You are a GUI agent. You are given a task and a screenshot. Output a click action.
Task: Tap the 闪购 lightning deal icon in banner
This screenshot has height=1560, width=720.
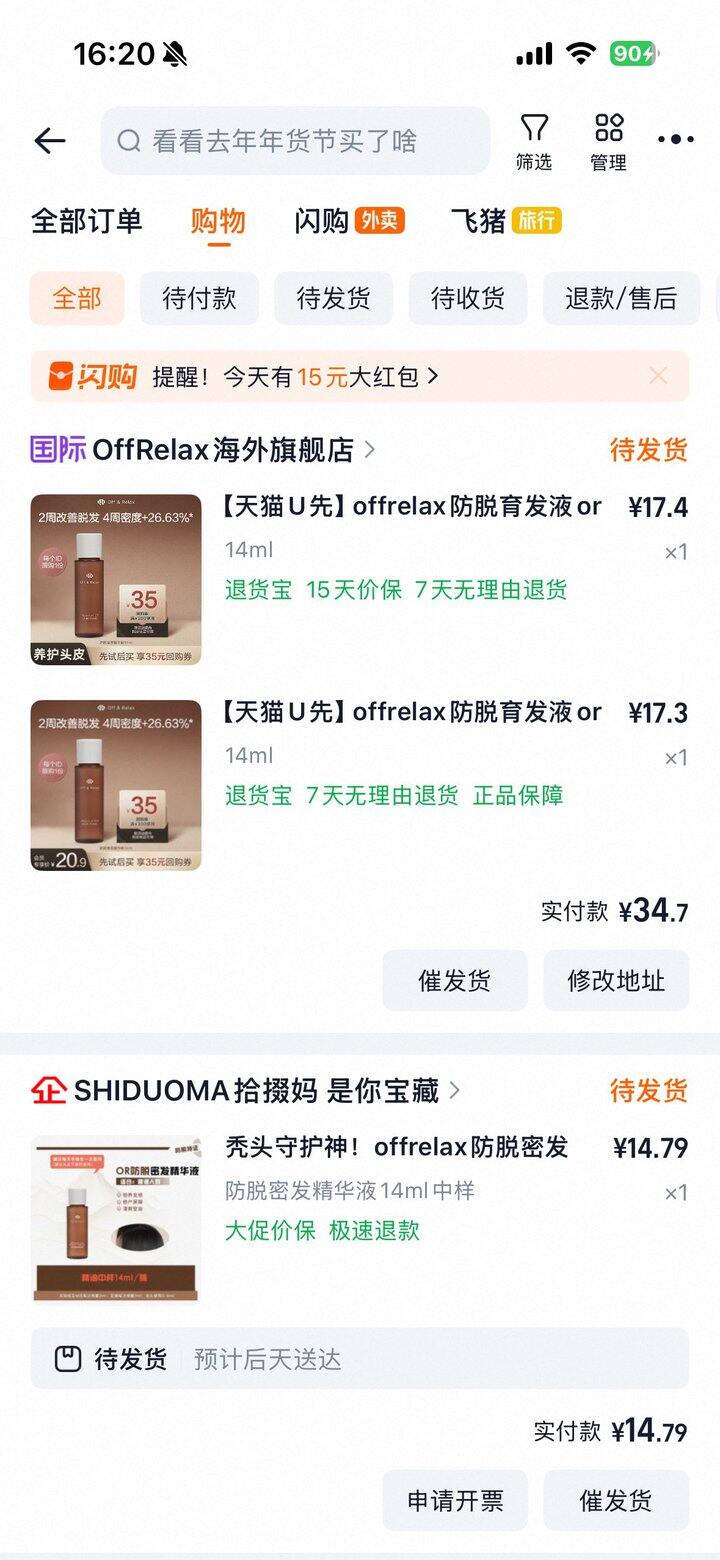coord(95,375)
